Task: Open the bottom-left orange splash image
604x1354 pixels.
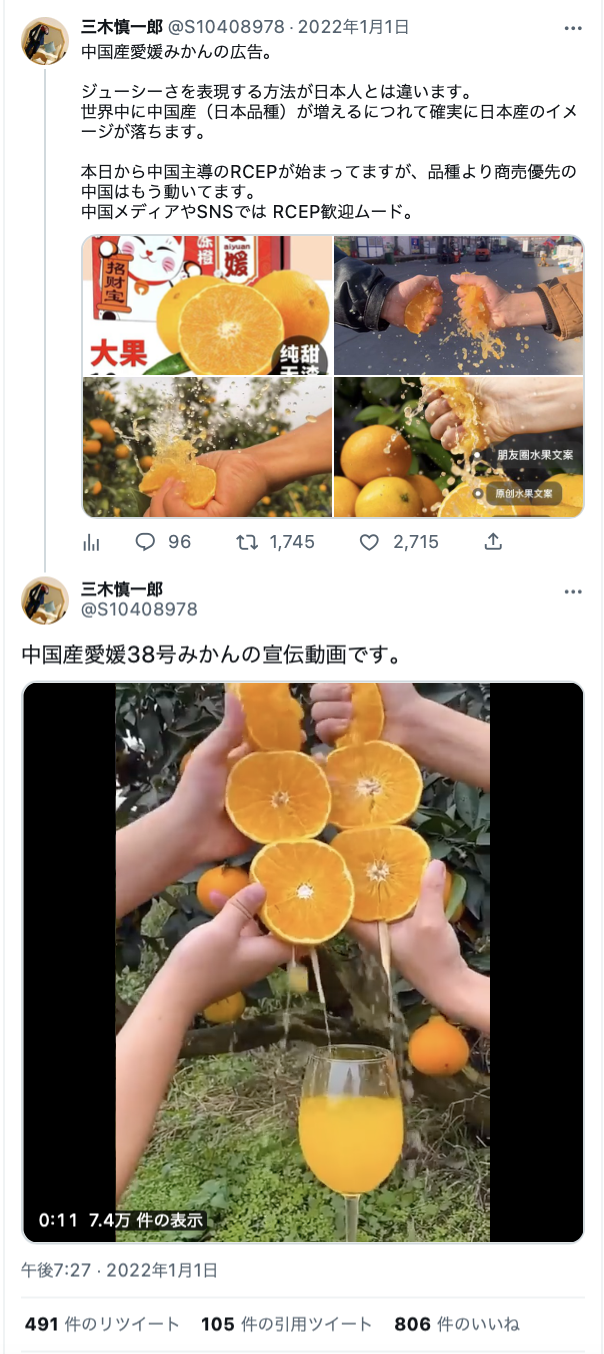Action: point(207,447)
